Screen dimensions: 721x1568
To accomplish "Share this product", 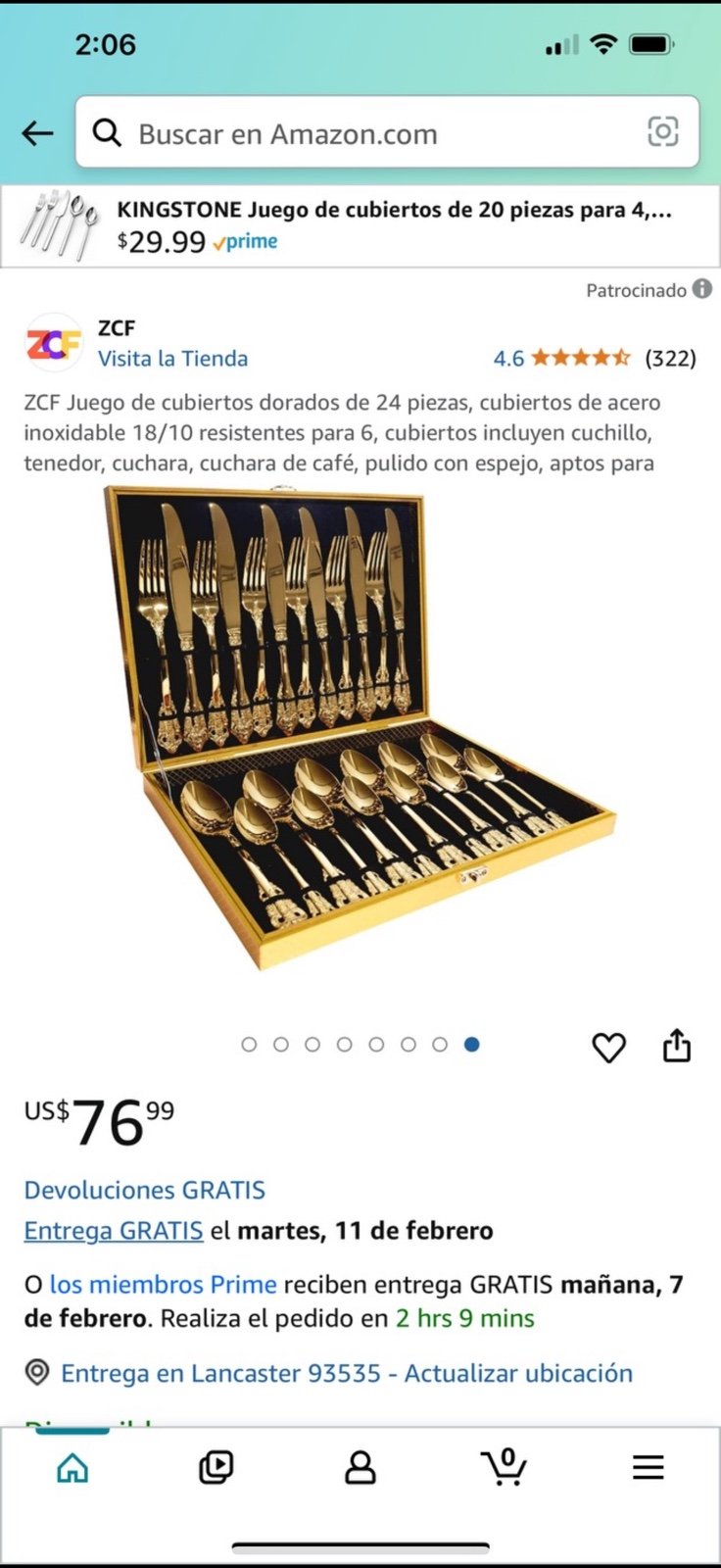I will coord(677,1046).
